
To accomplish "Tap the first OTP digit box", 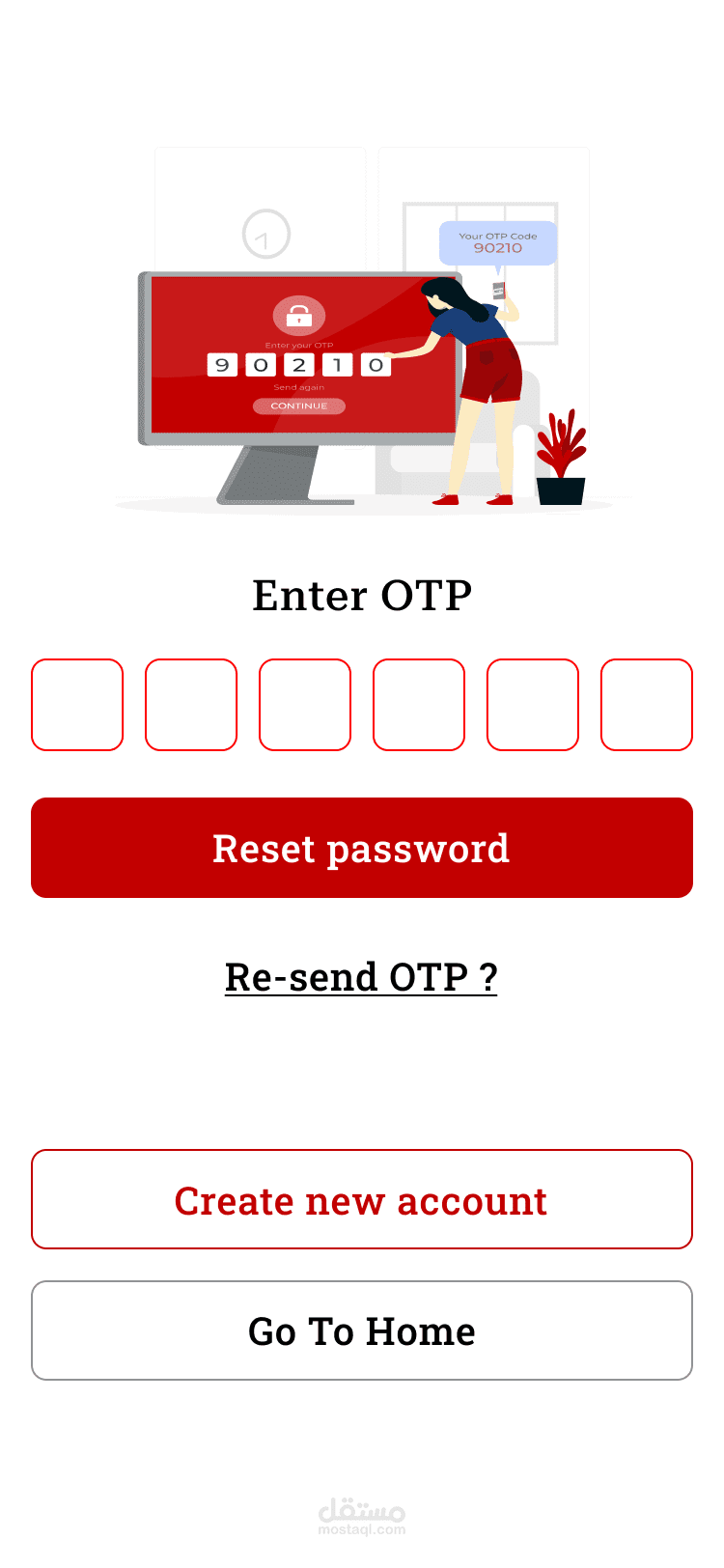I will [x=77, y=705].
